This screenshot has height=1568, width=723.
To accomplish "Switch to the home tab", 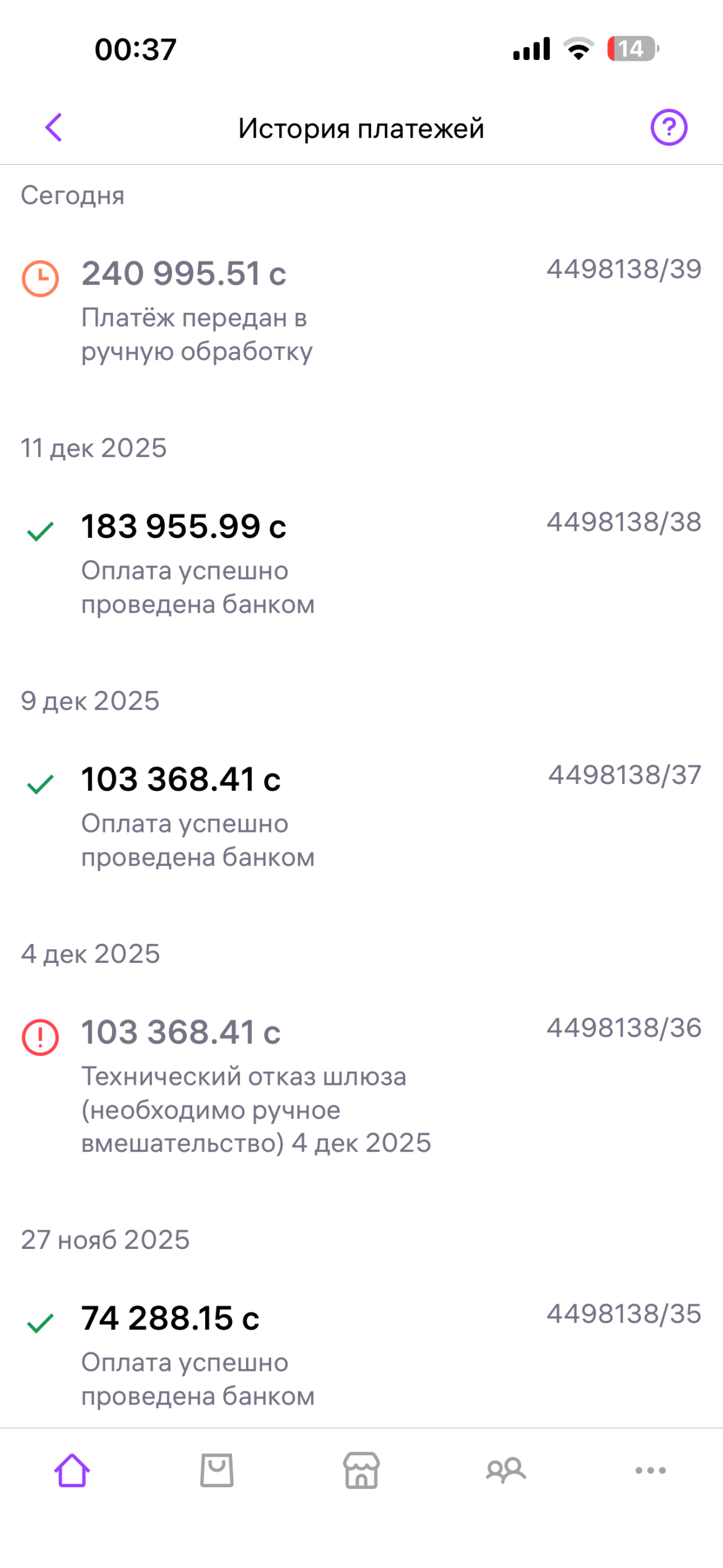I will (72, 1469).
